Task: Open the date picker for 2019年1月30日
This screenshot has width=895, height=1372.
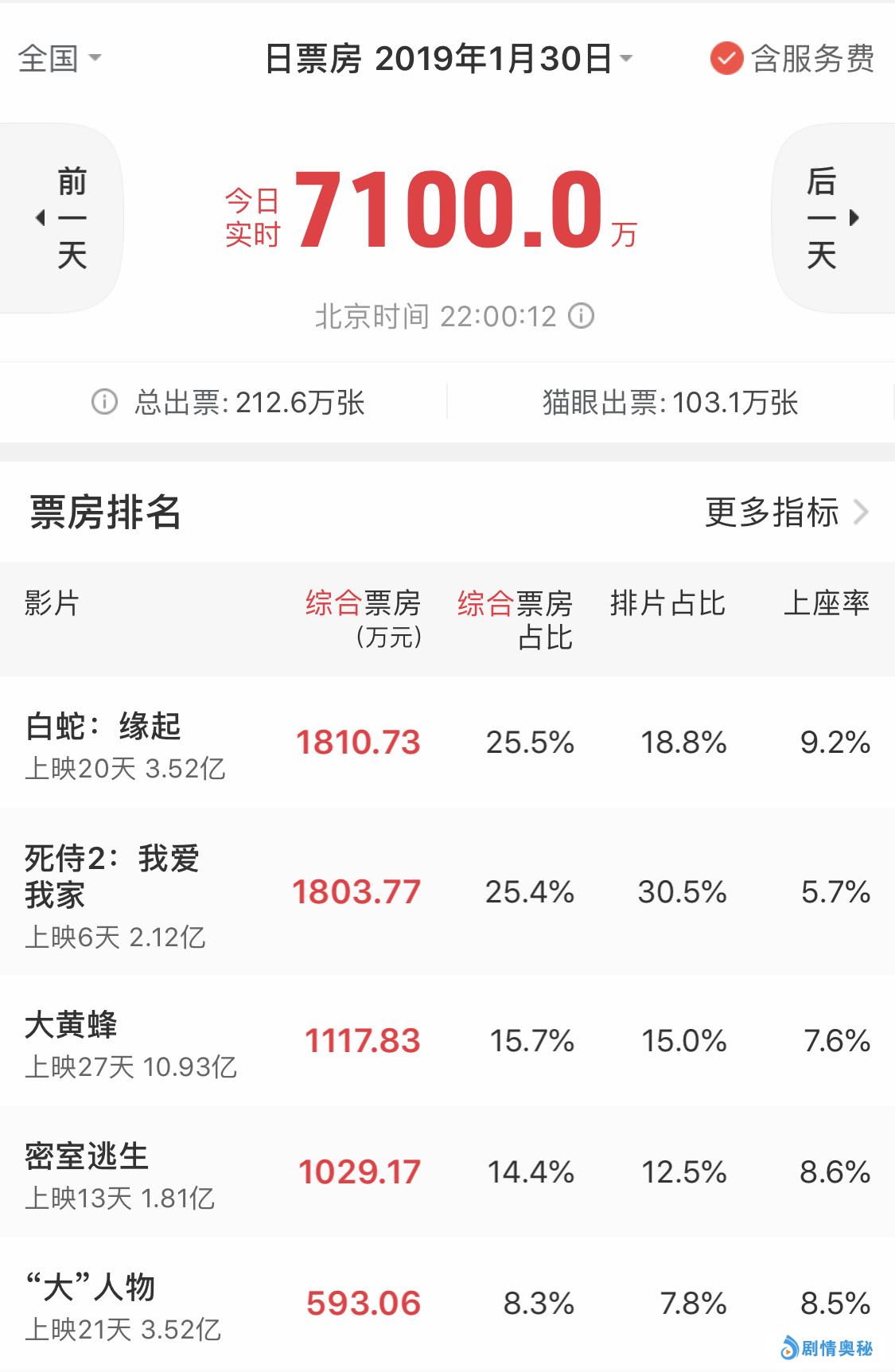Action: coord(448,58)
